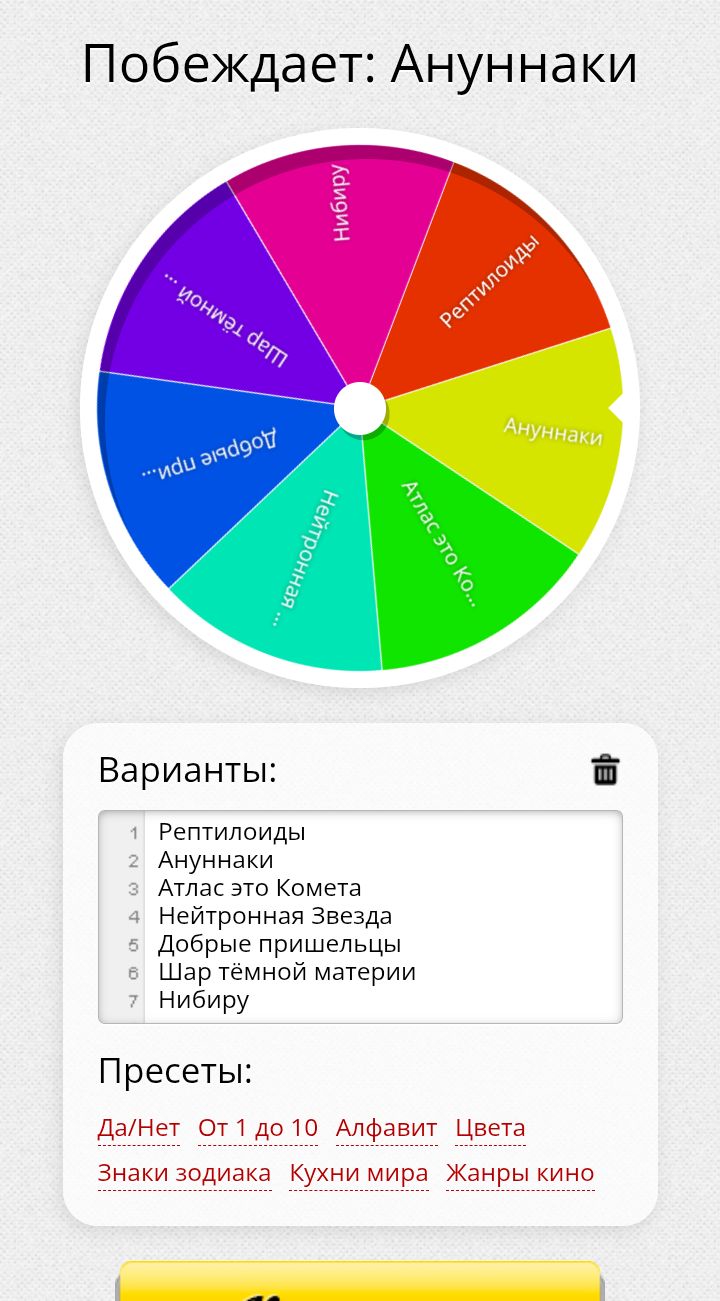Pick the Знаки зодиака preset
Screen dimensions: 720x1301
click(x=184, y=1173)
